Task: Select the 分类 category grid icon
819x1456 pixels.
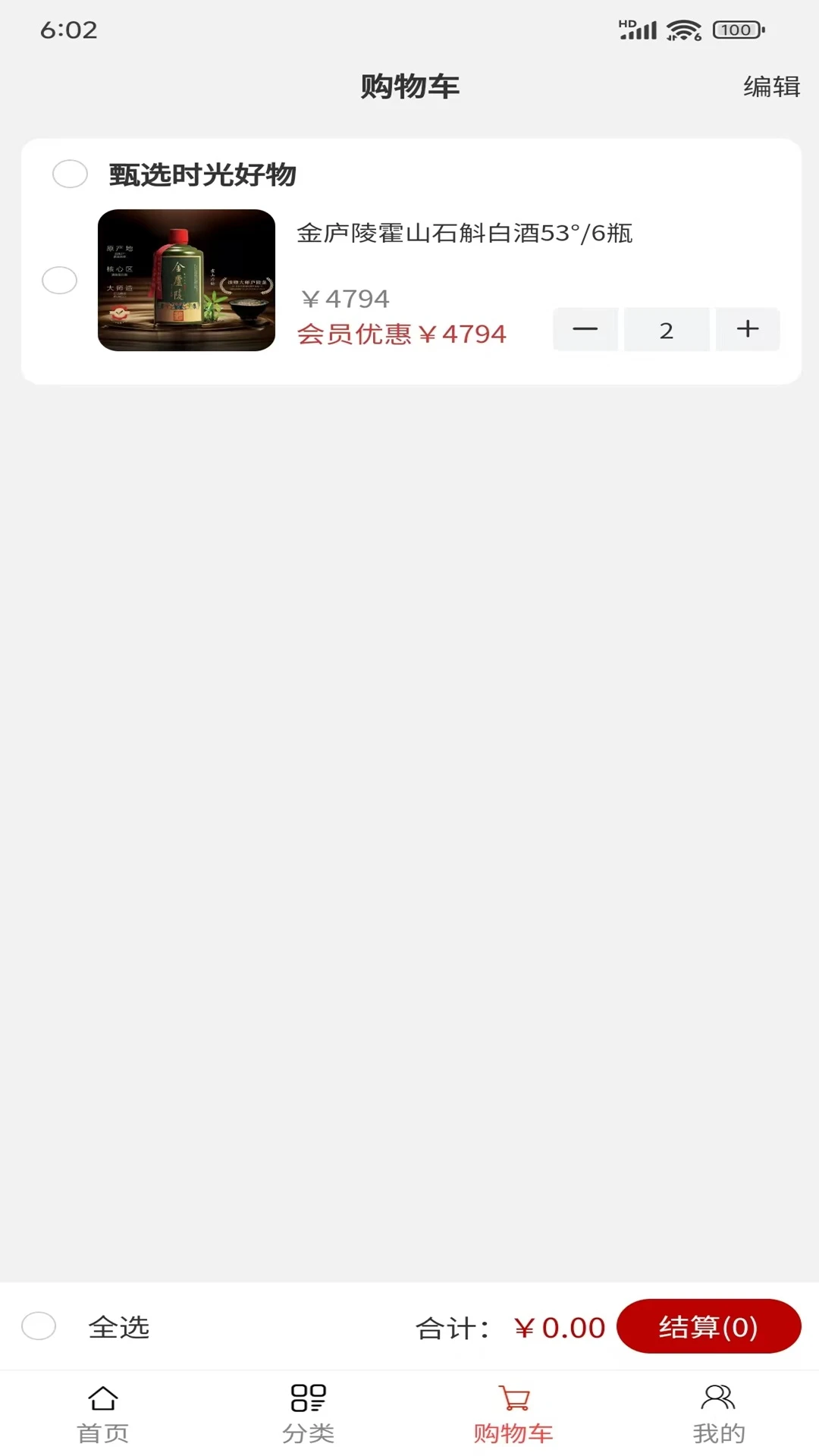Action: click(306, 1396)
